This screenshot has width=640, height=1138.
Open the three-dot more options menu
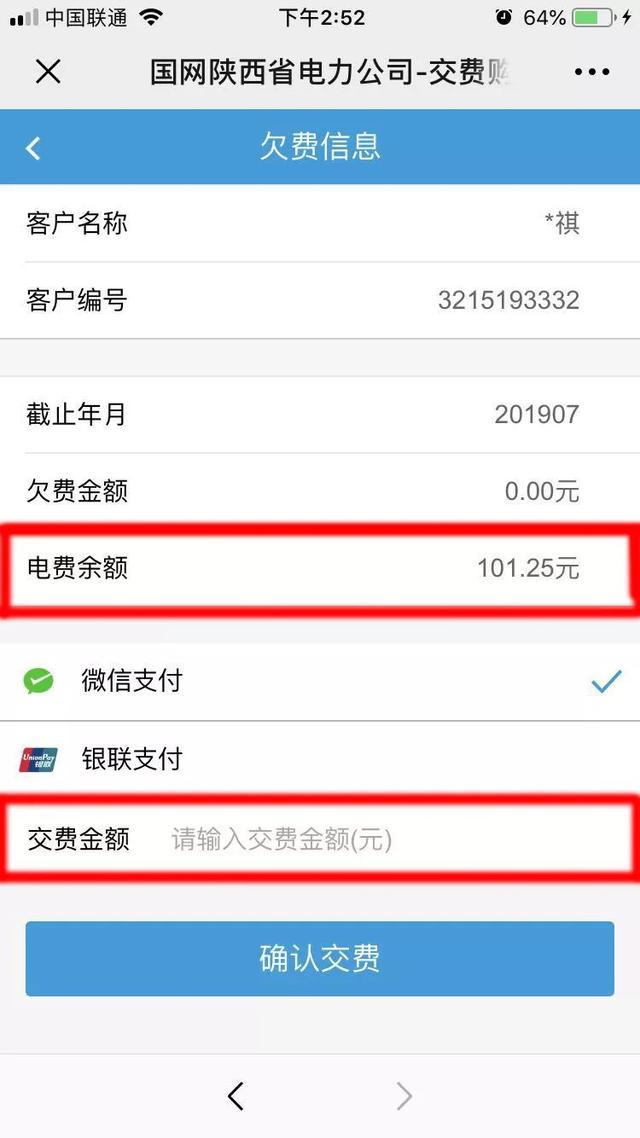click(591, 72)
